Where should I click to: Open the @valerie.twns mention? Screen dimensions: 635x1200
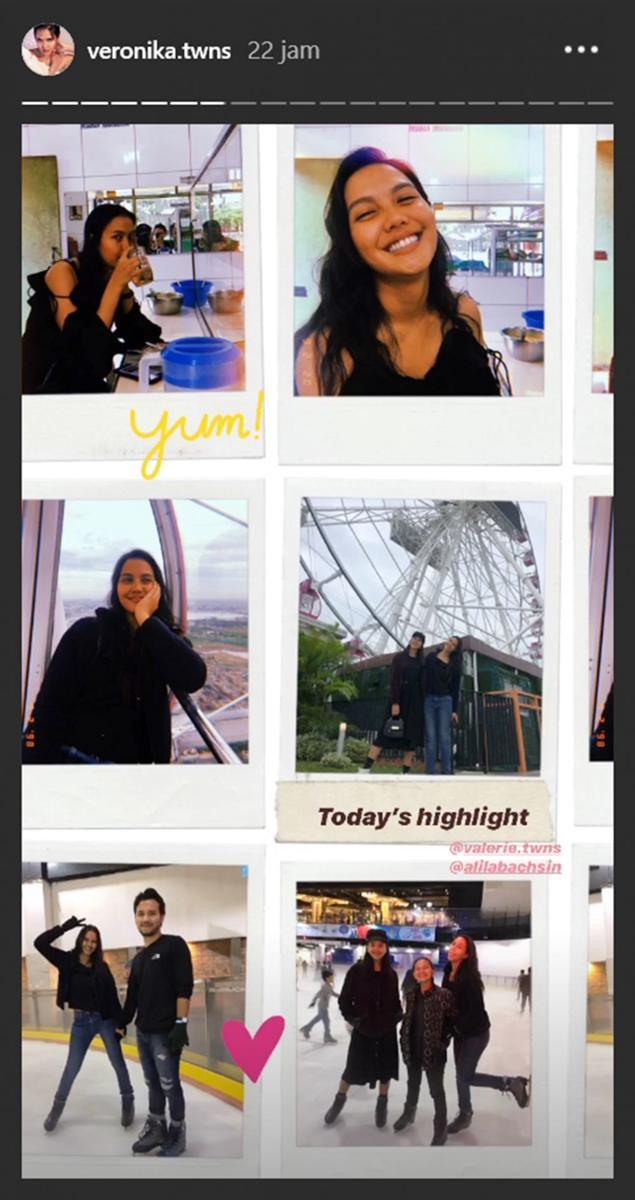point(505,848)
